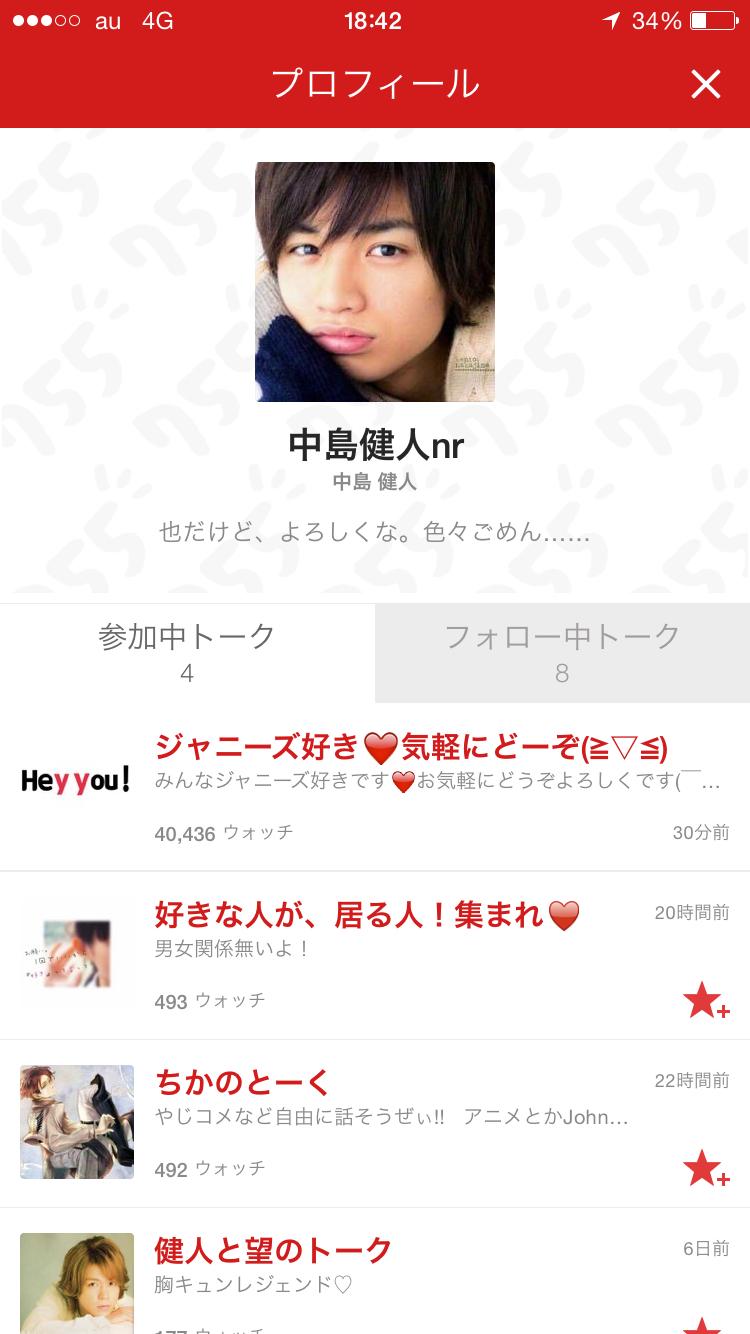The height and width of the screenshot is (1334, 750).
Task: Open the 健人と望のトーク room
Action: 273,1250
